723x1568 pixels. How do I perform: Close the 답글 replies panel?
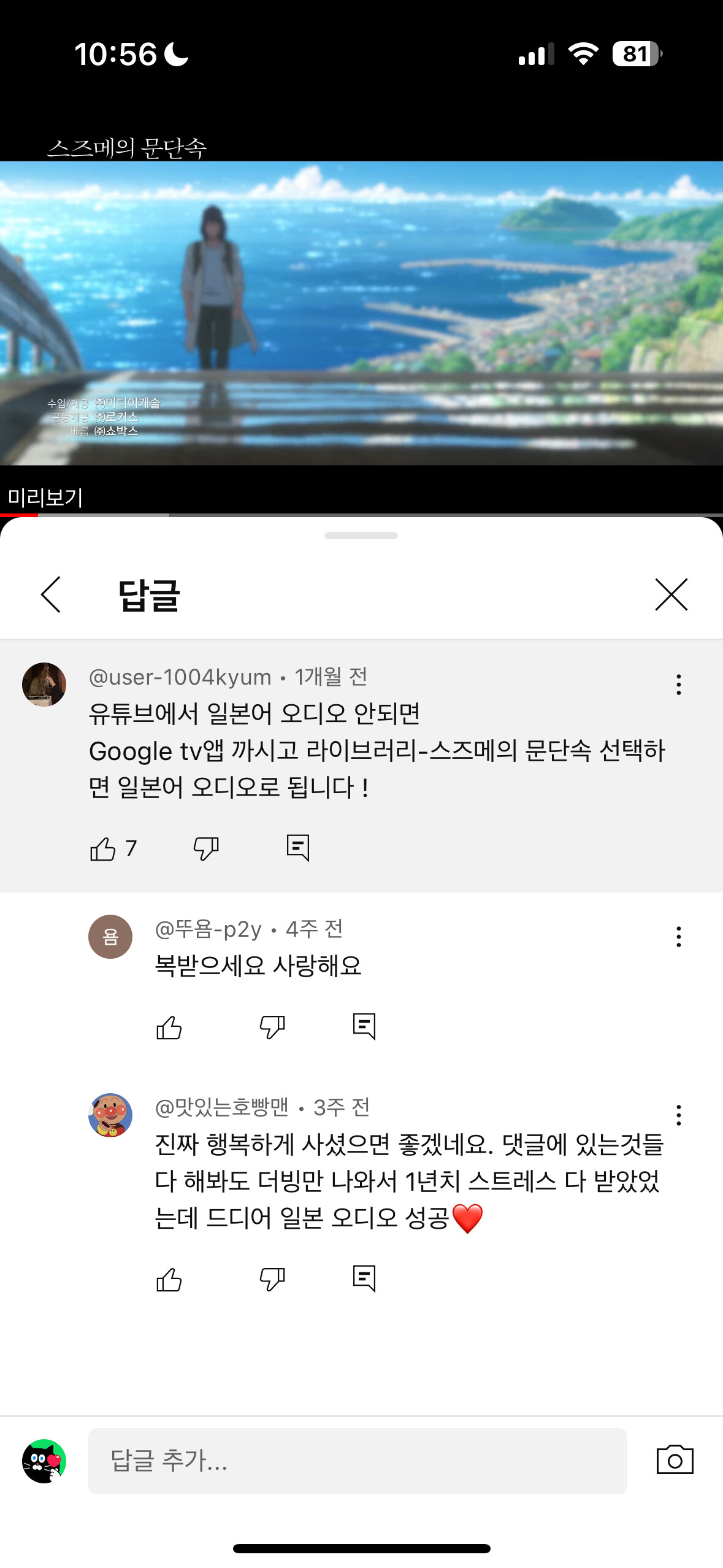pyautogui.click(x=671, y=594)
